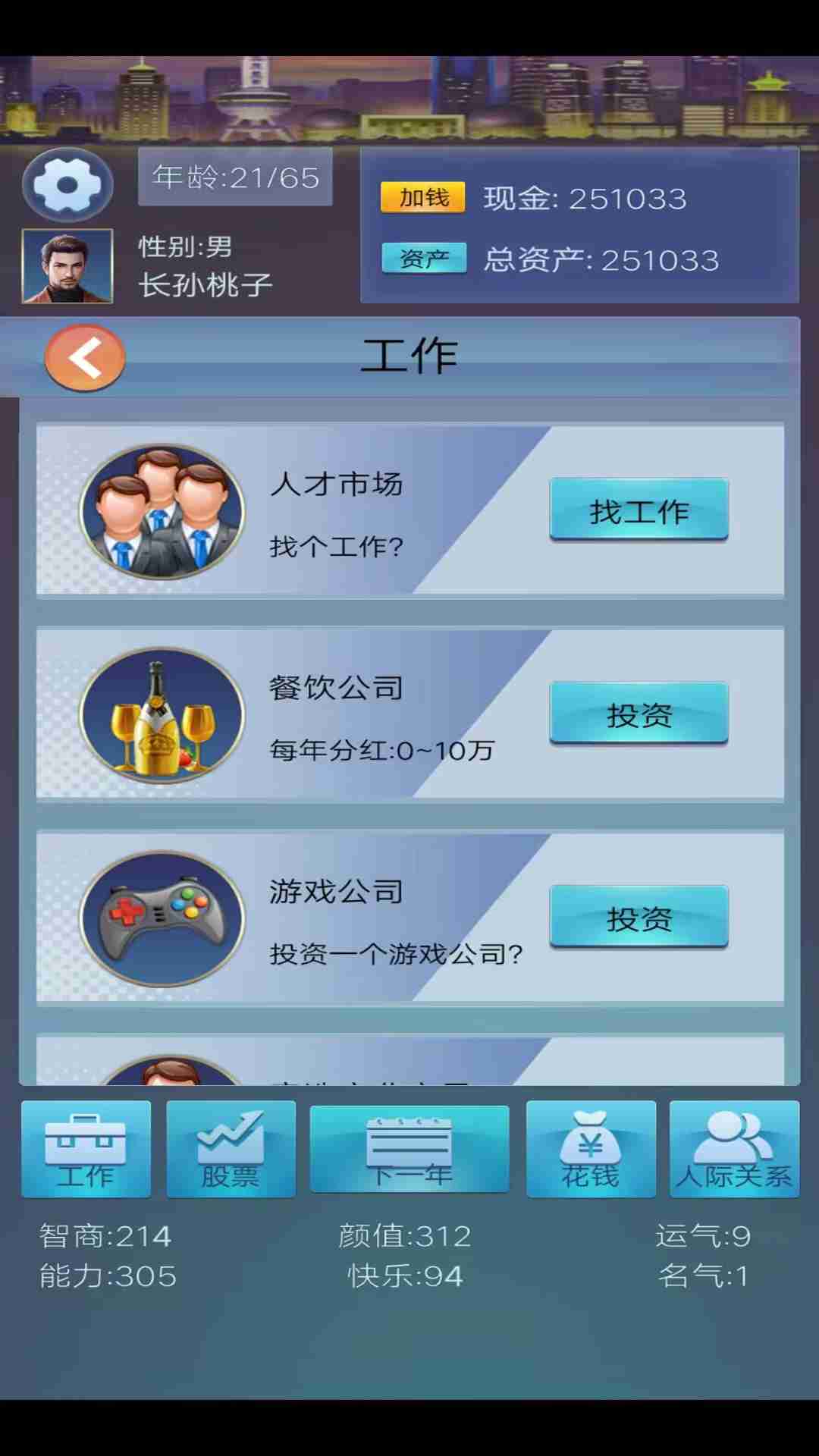Advance to 下一年 next year

409,1149
